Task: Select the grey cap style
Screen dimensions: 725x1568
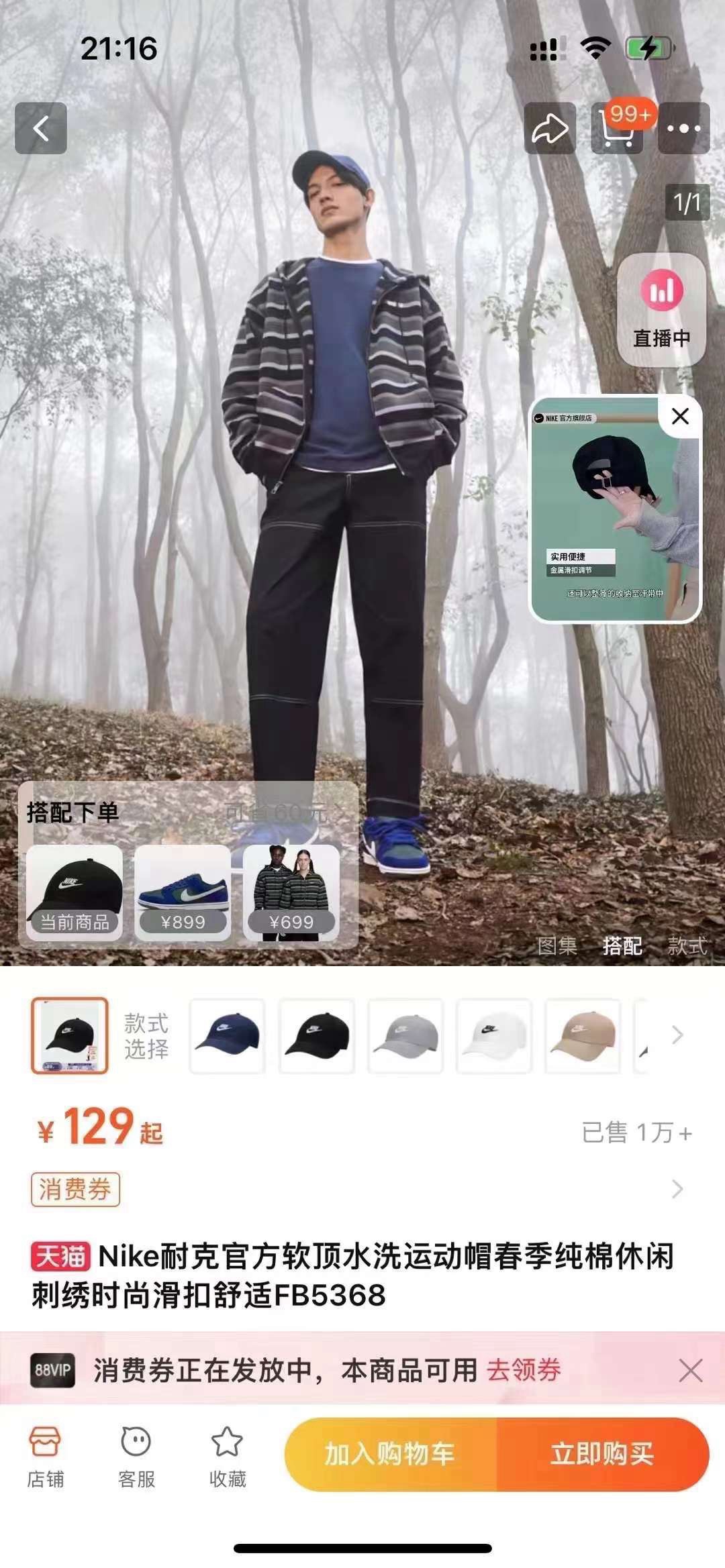Action: coord(405,1035)
